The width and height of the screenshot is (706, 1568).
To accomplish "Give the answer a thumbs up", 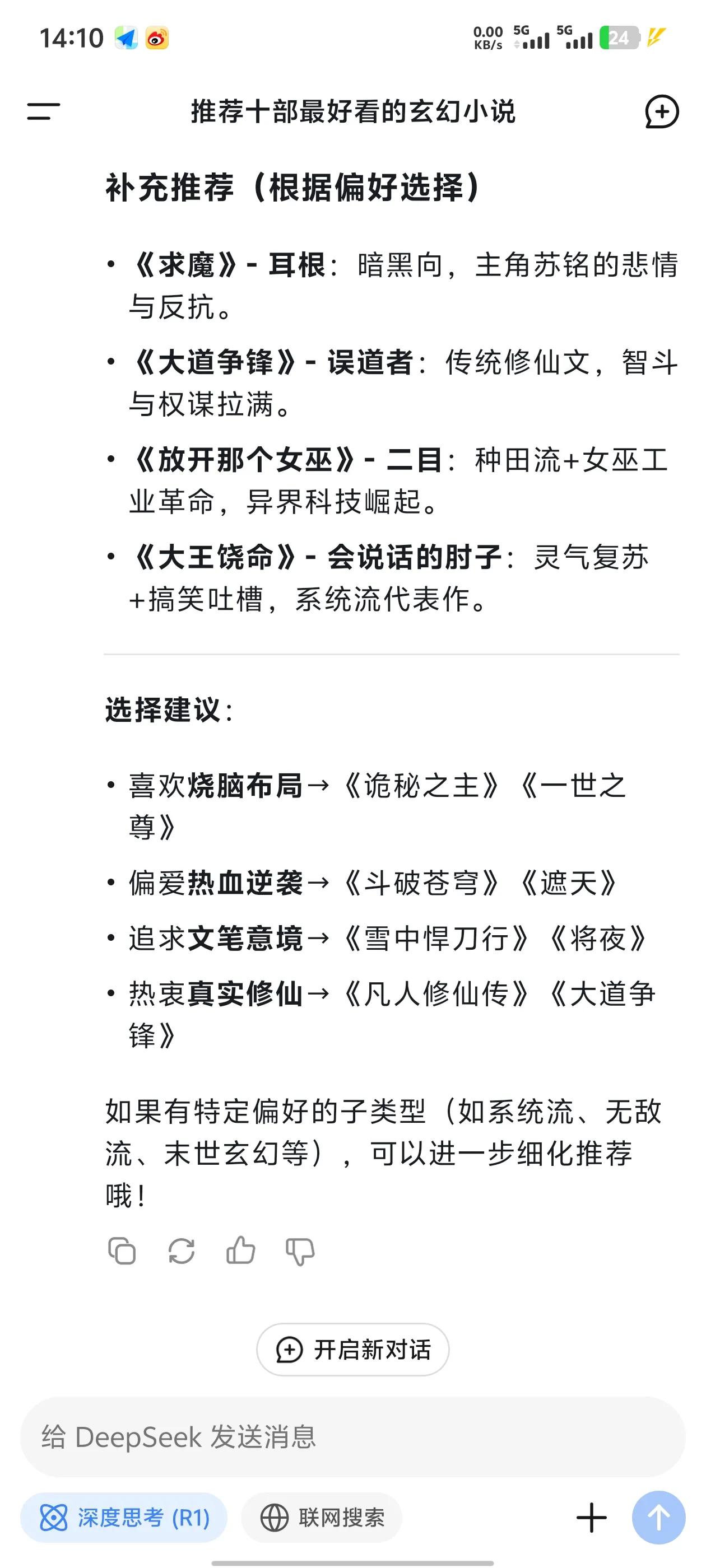I will (x=240, y=1251).
